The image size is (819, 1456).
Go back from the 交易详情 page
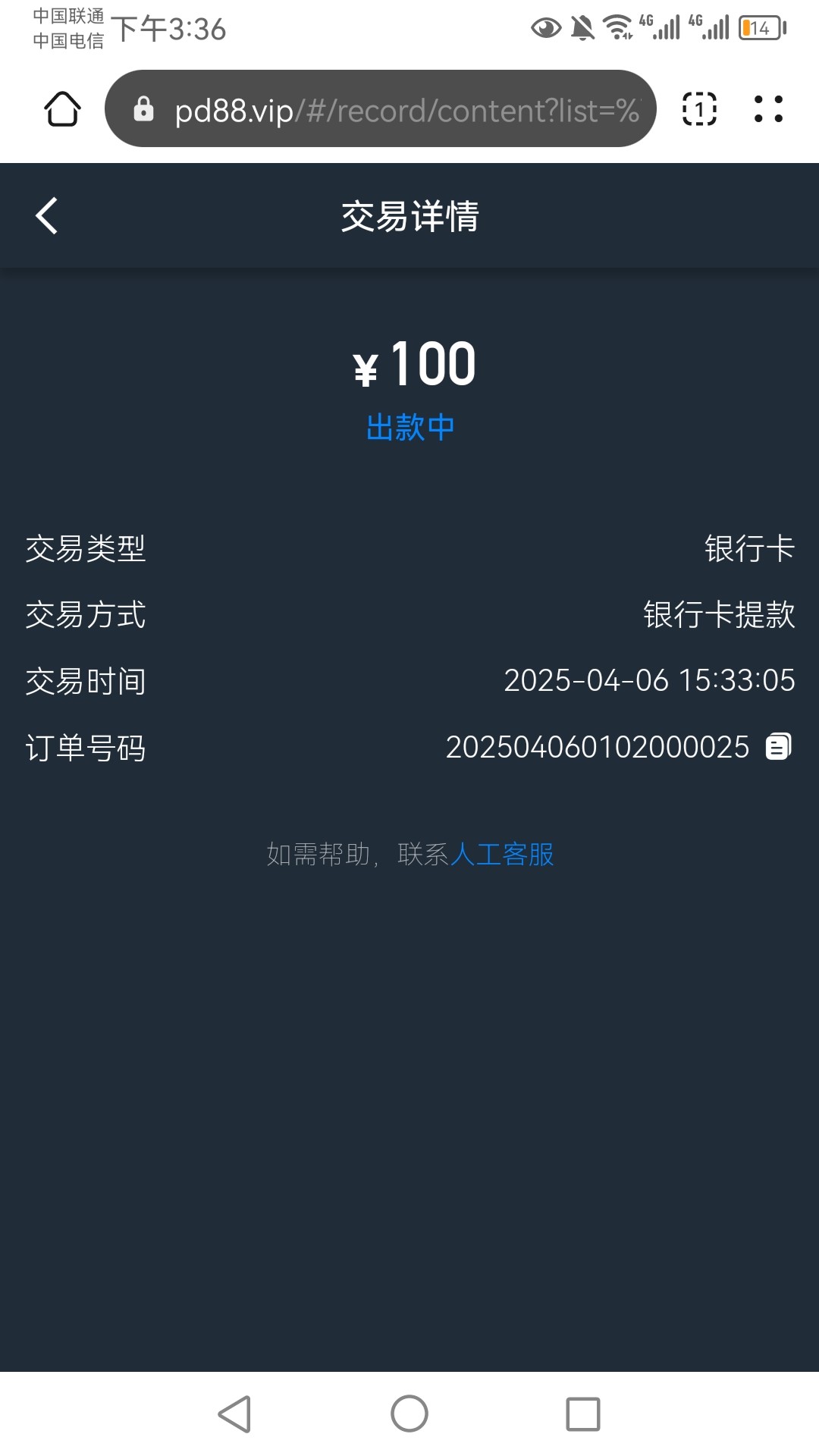(47, 216)
